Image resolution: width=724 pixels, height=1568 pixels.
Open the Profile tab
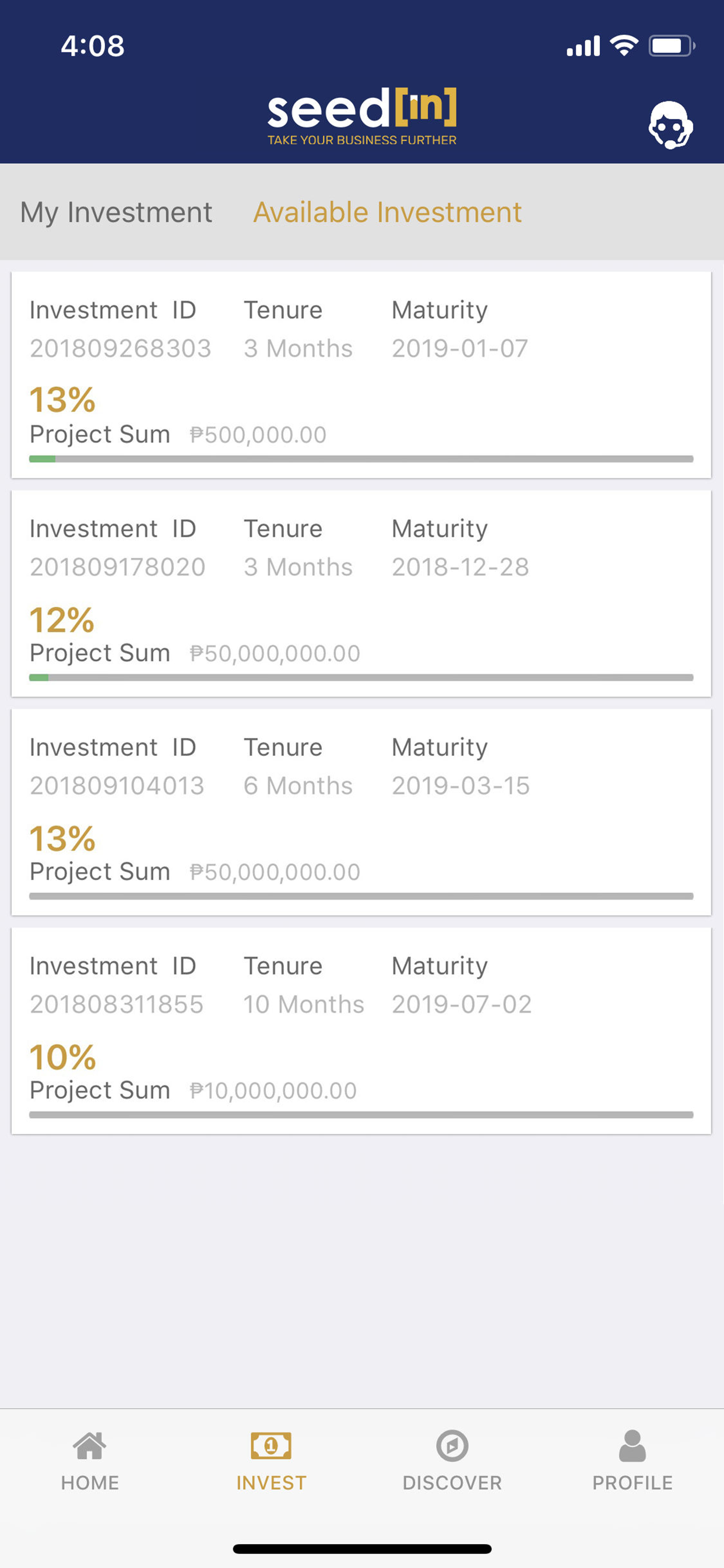click(x=632, y=1461)
